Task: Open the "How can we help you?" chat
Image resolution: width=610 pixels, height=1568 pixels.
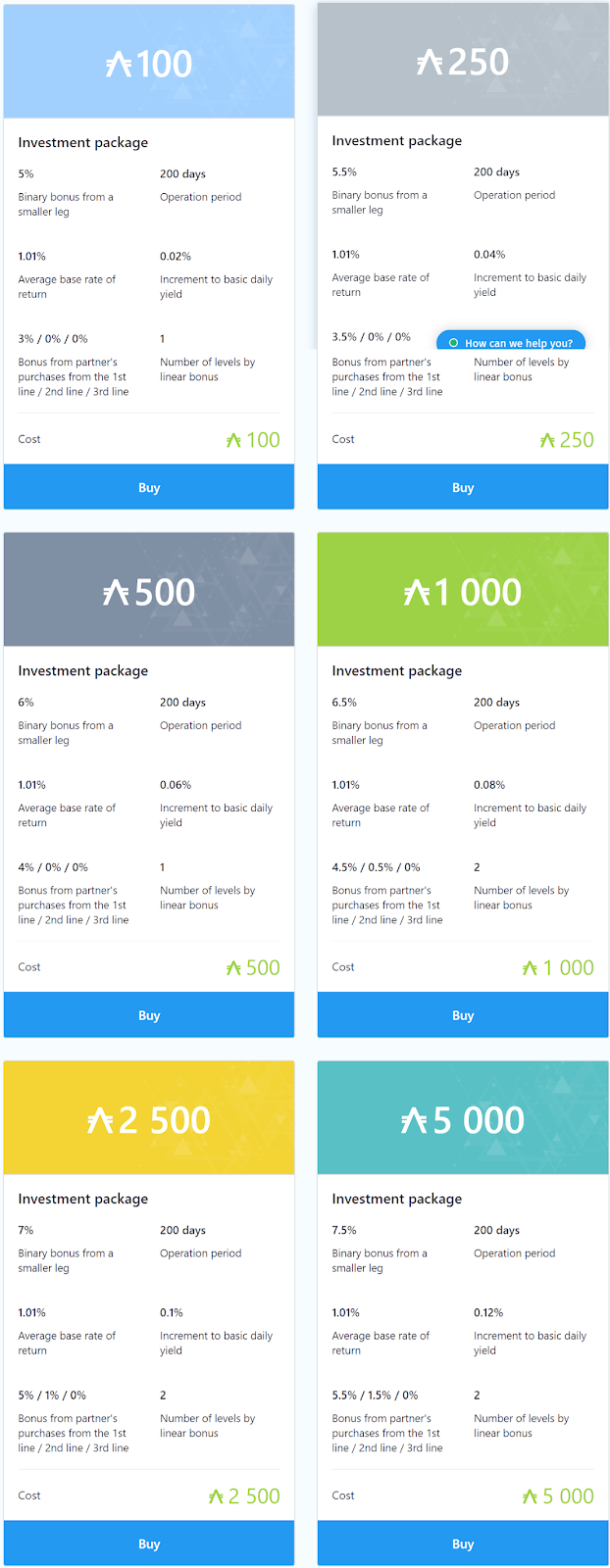Action: point(511,343)
